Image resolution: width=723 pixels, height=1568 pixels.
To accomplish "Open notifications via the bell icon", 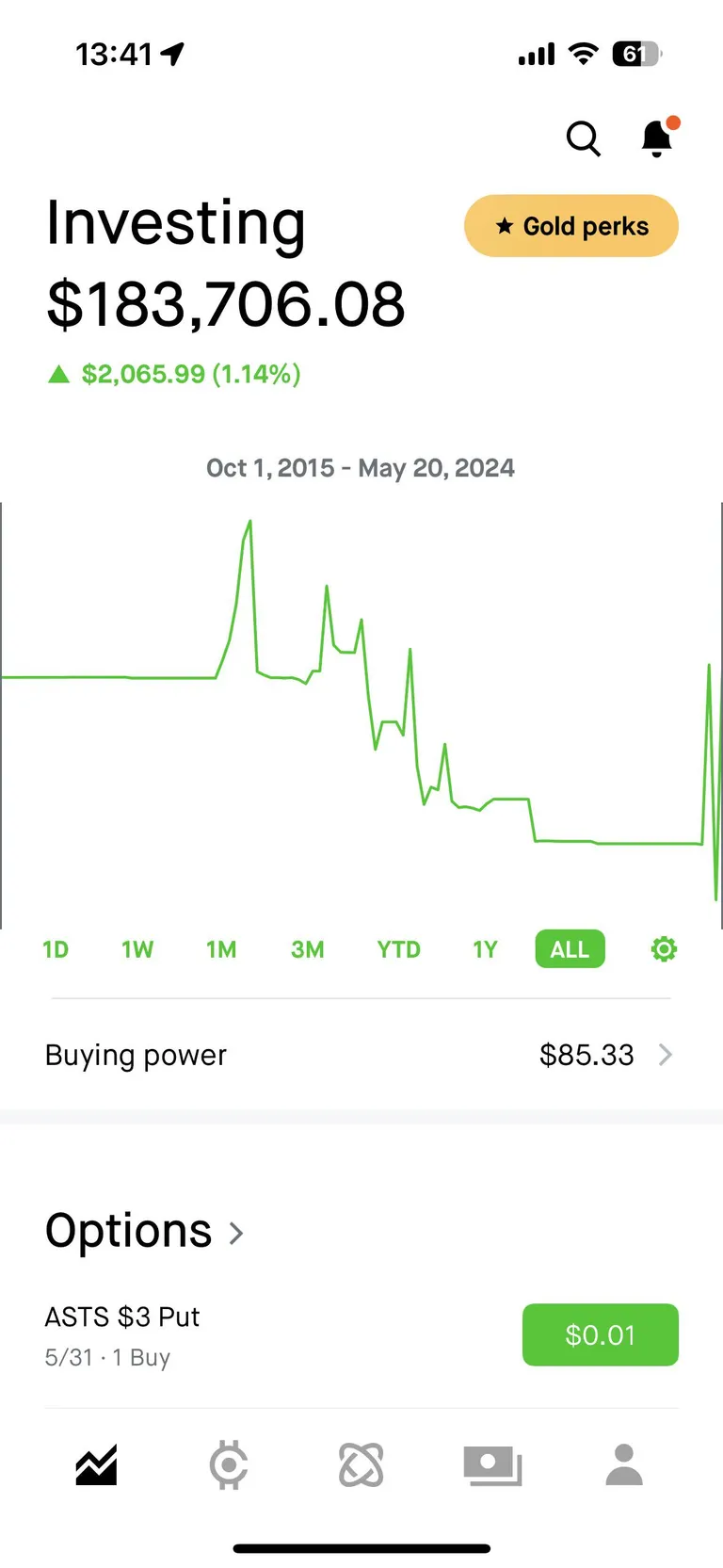I will point(656,138).
